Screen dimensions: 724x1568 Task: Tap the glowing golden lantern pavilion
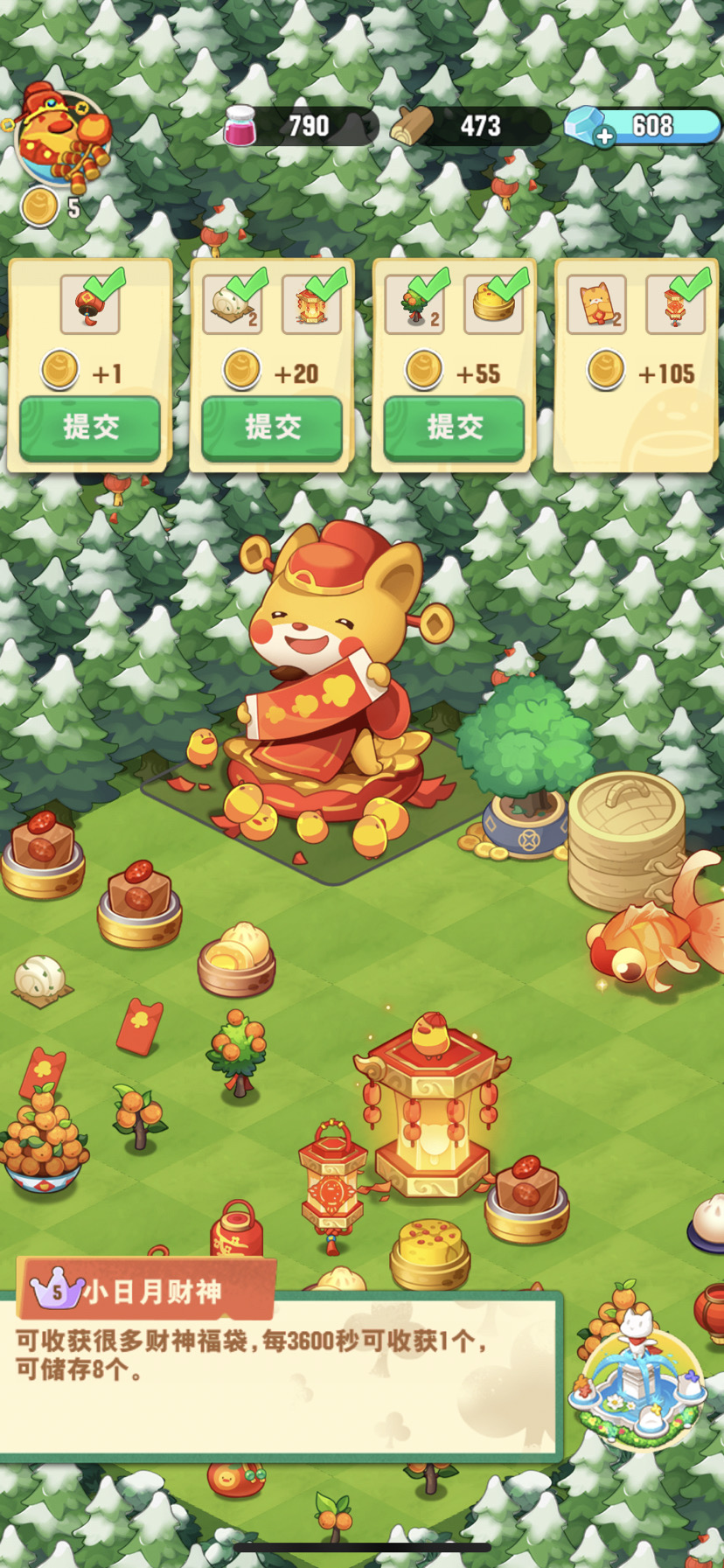432,1111
